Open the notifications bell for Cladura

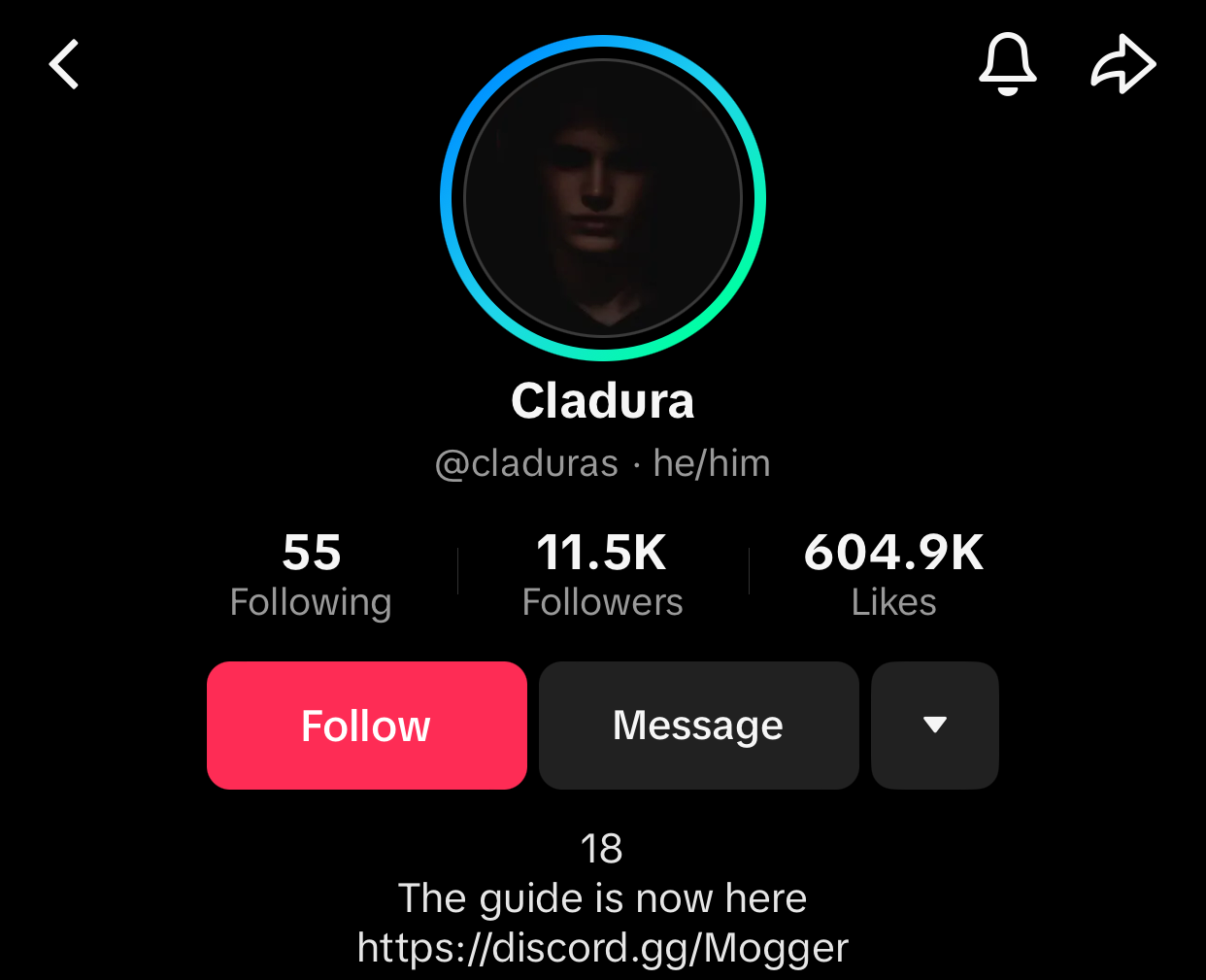(x=1007, y=64)
